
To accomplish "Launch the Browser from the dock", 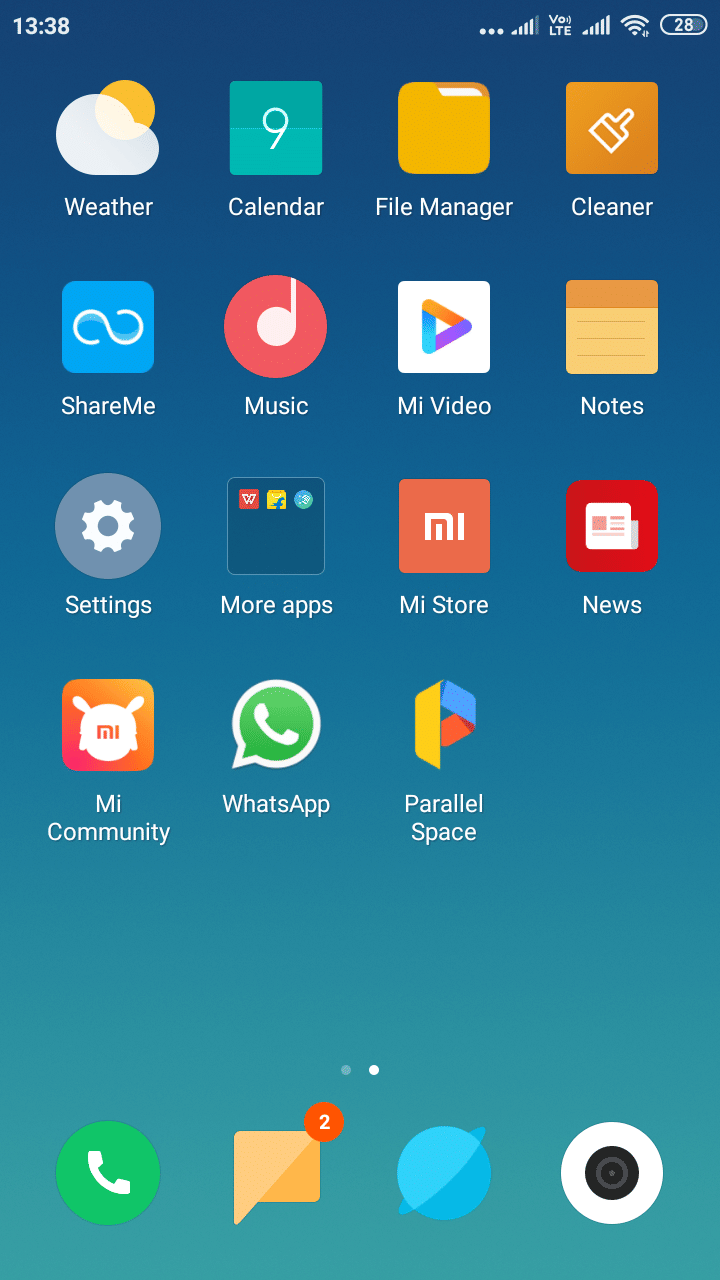I will coord(444,1173).
